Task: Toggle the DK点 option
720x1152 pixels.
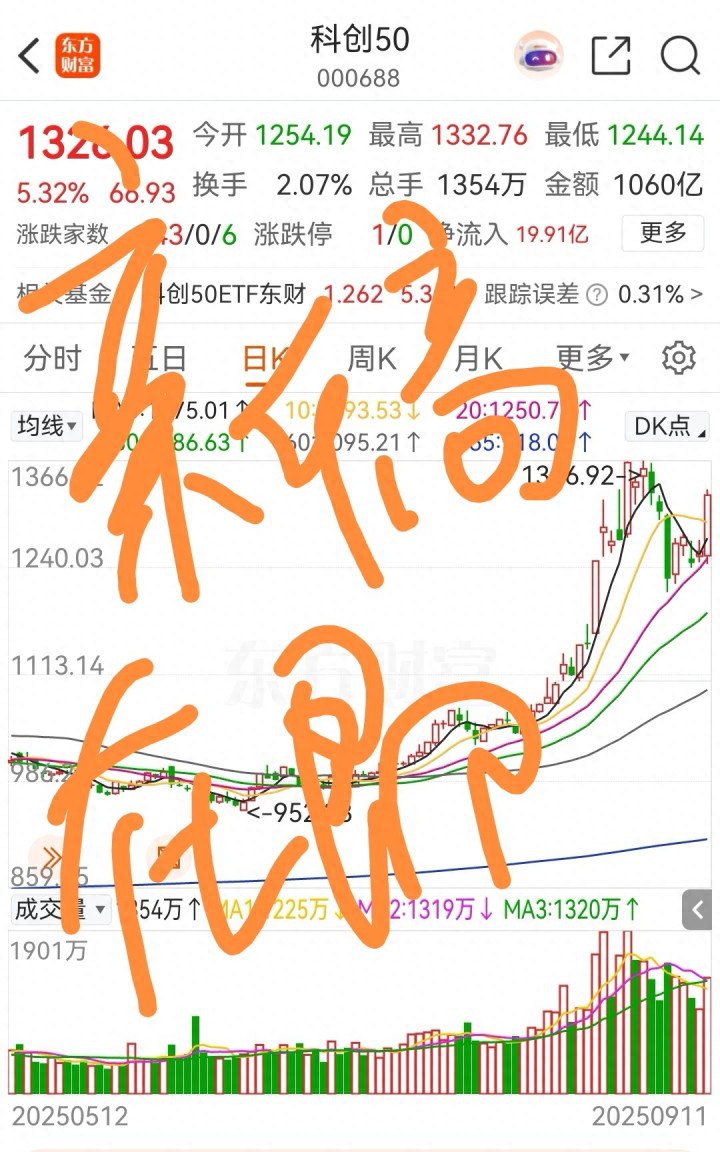Action: (x=668, y=425)
